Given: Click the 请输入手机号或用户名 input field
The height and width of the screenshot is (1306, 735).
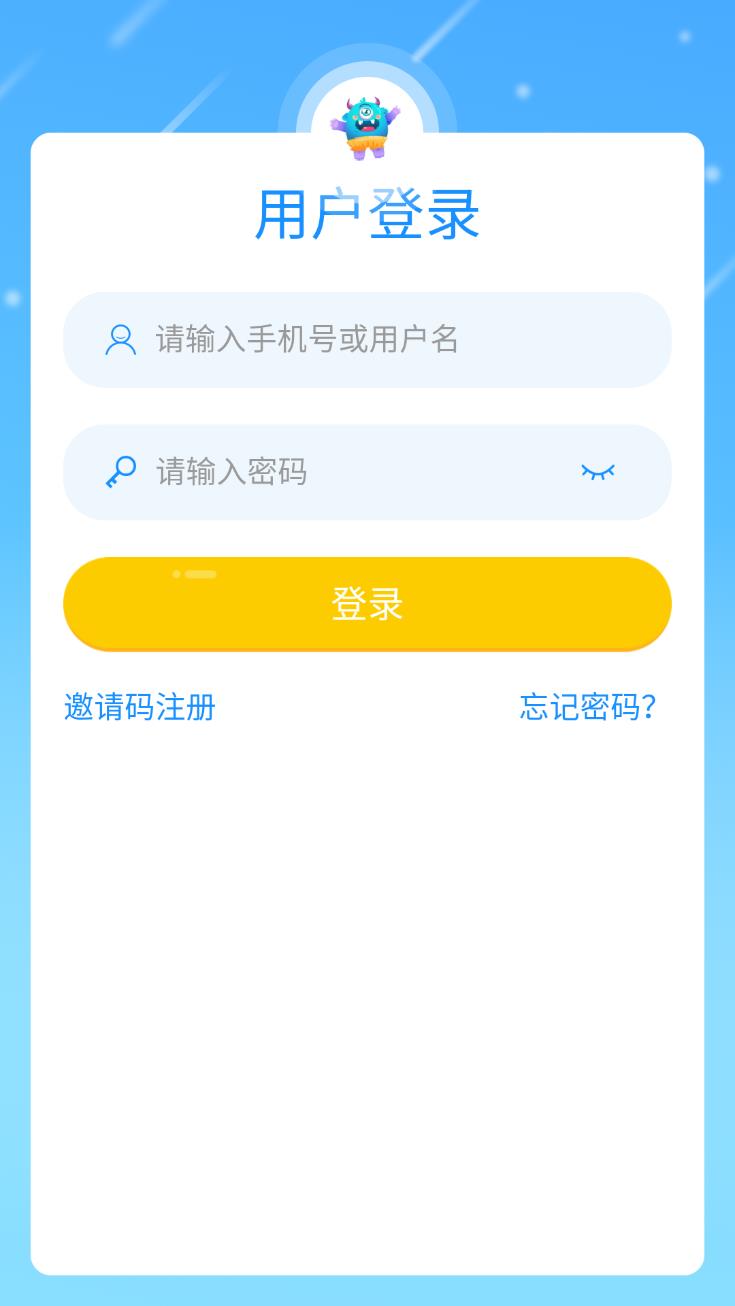Looking at the screenshot, I should [x=367, y=340].
